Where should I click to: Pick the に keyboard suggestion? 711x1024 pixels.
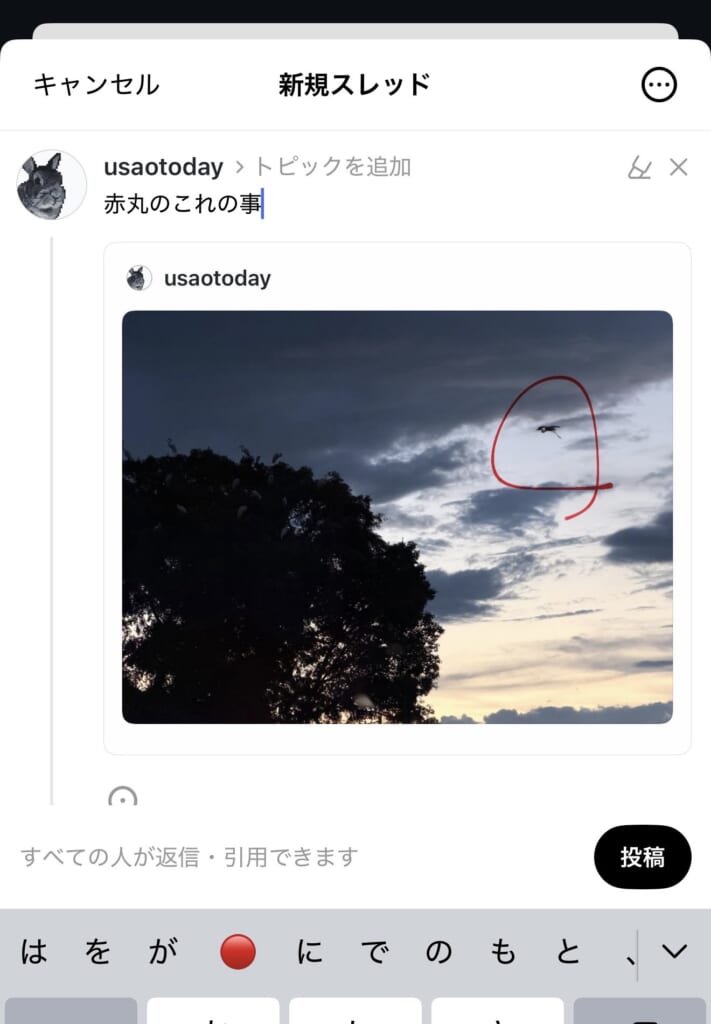tap(310, 952)
